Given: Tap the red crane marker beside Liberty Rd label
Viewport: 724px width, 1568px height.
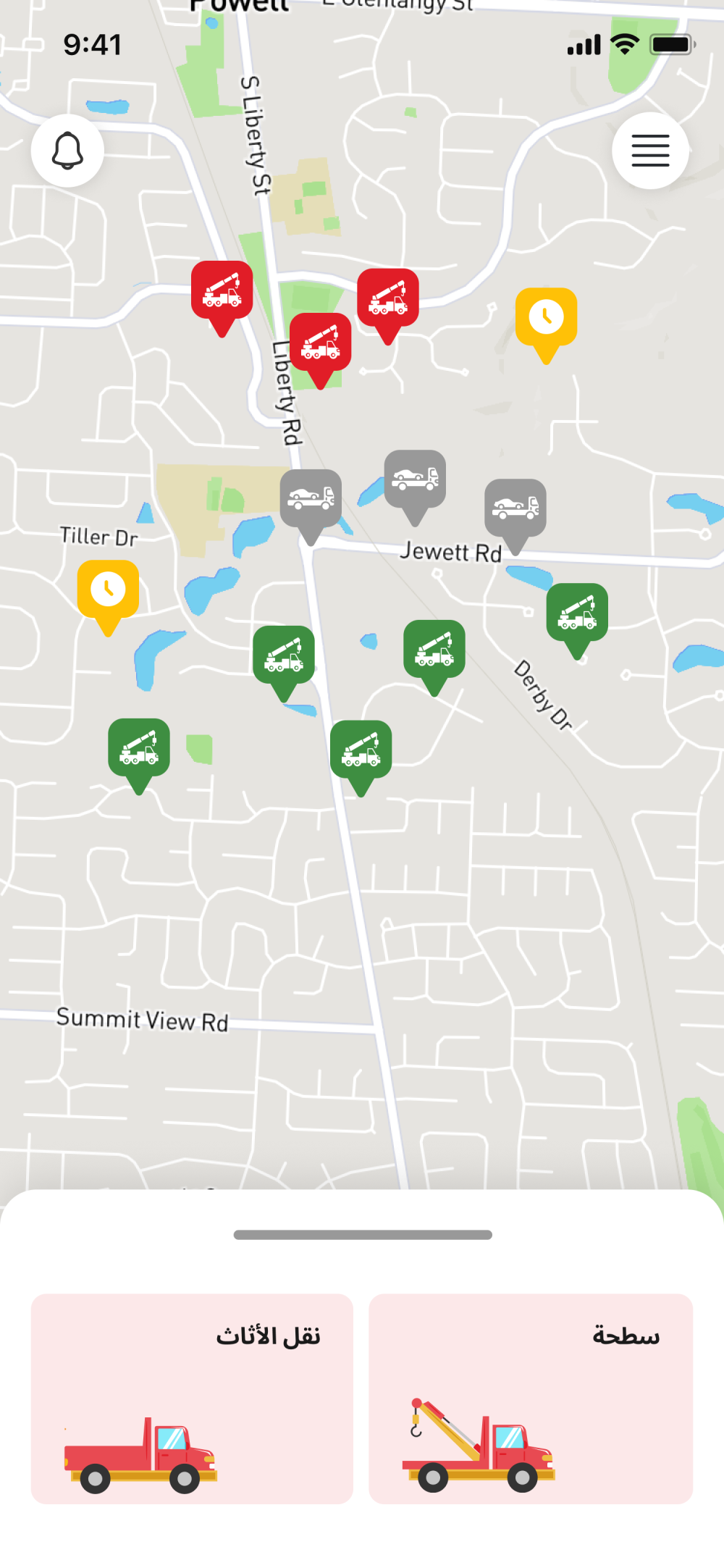Looking at the screenshot, I should pos(320,345).
